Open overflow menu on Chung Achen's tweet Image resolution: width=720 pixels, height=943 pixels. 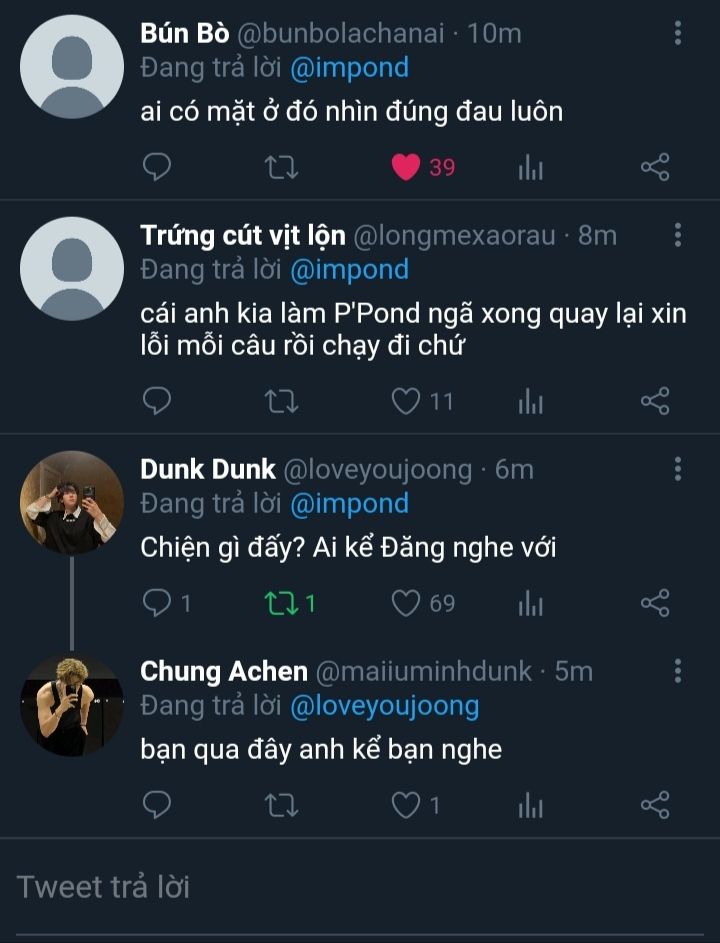point(678,671)
